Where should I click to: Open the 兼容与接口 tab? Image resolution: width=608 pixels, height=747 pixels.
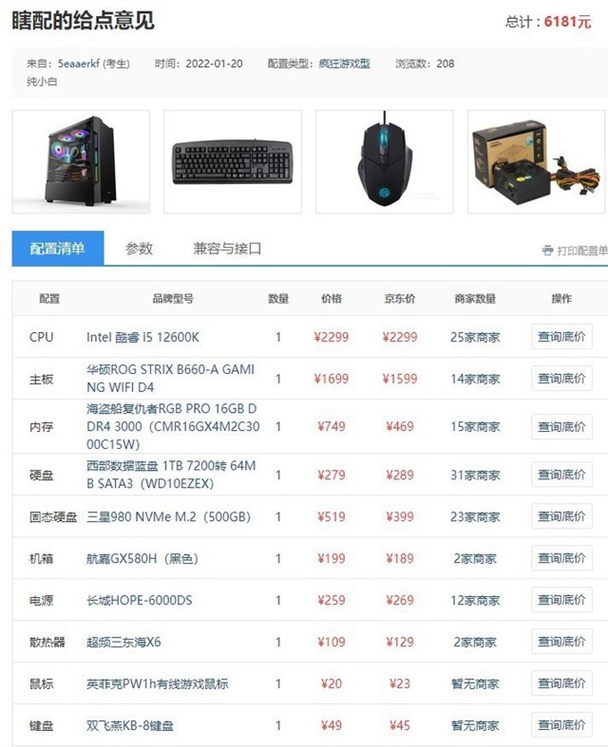pyautogui.click(x=227, y=249)
